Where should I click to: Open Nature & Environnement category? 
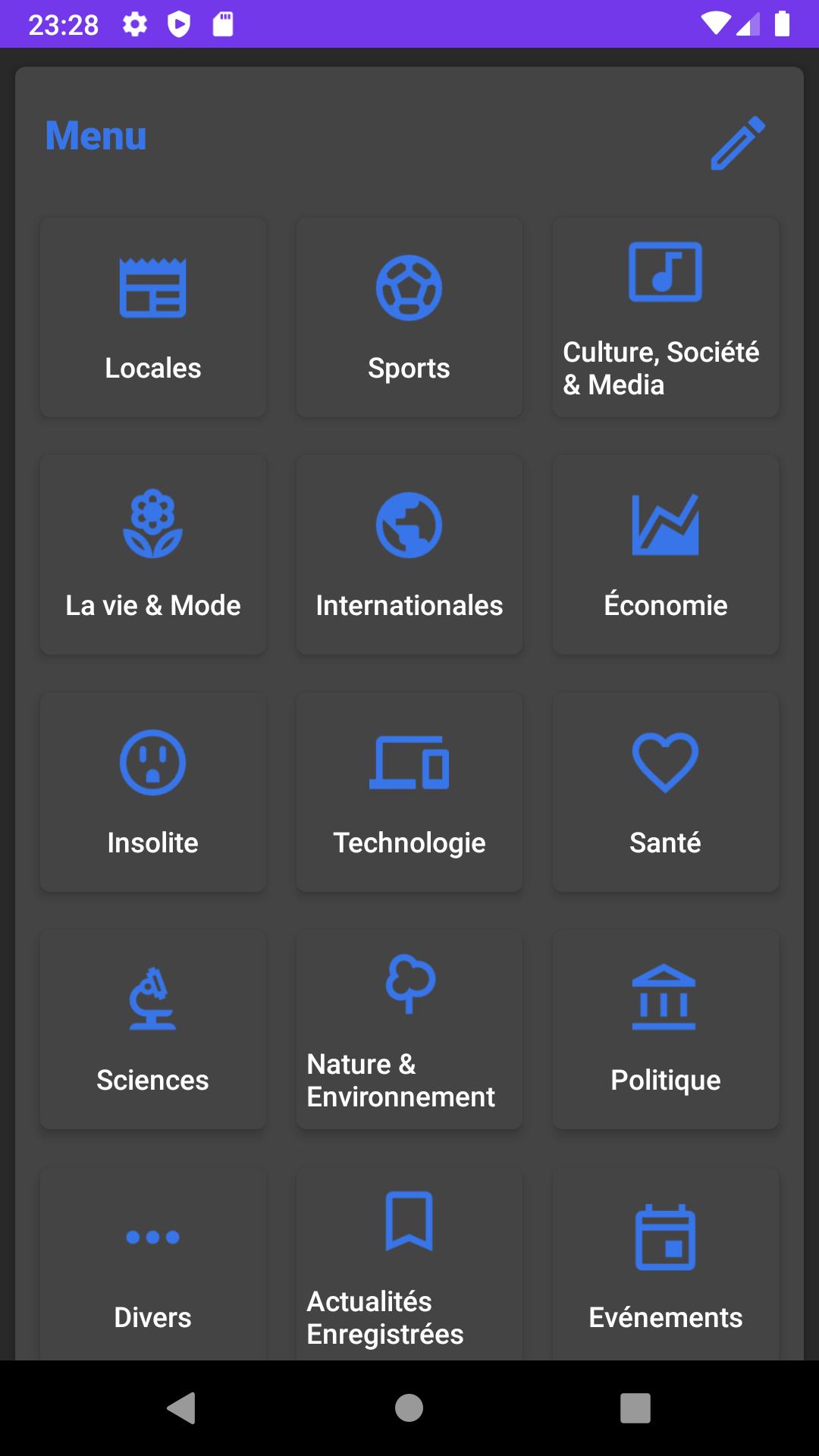pyautogui.click(x=409, y=1029)
